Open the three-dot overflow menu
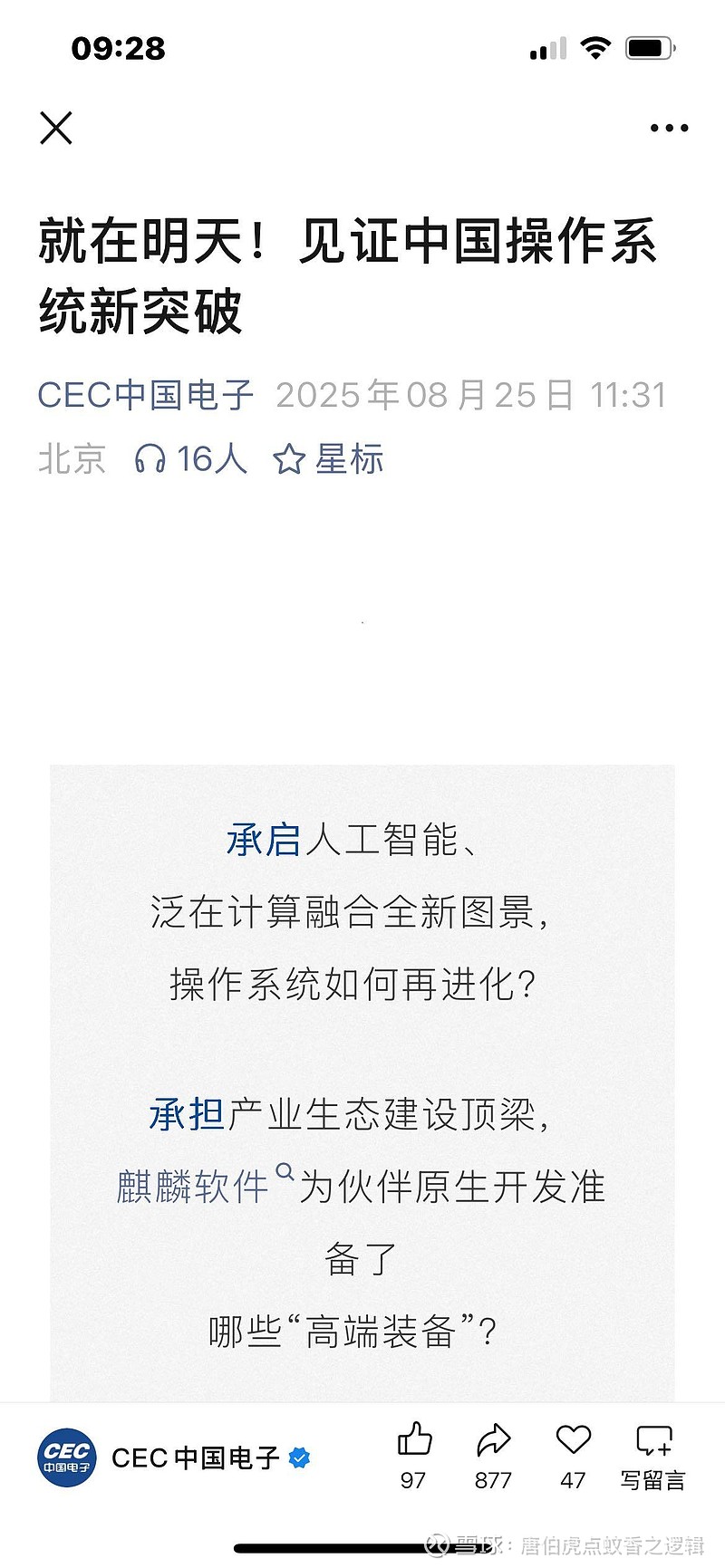Image resolution: width=725 pixels, height=1568 pixels. point(669,128)
